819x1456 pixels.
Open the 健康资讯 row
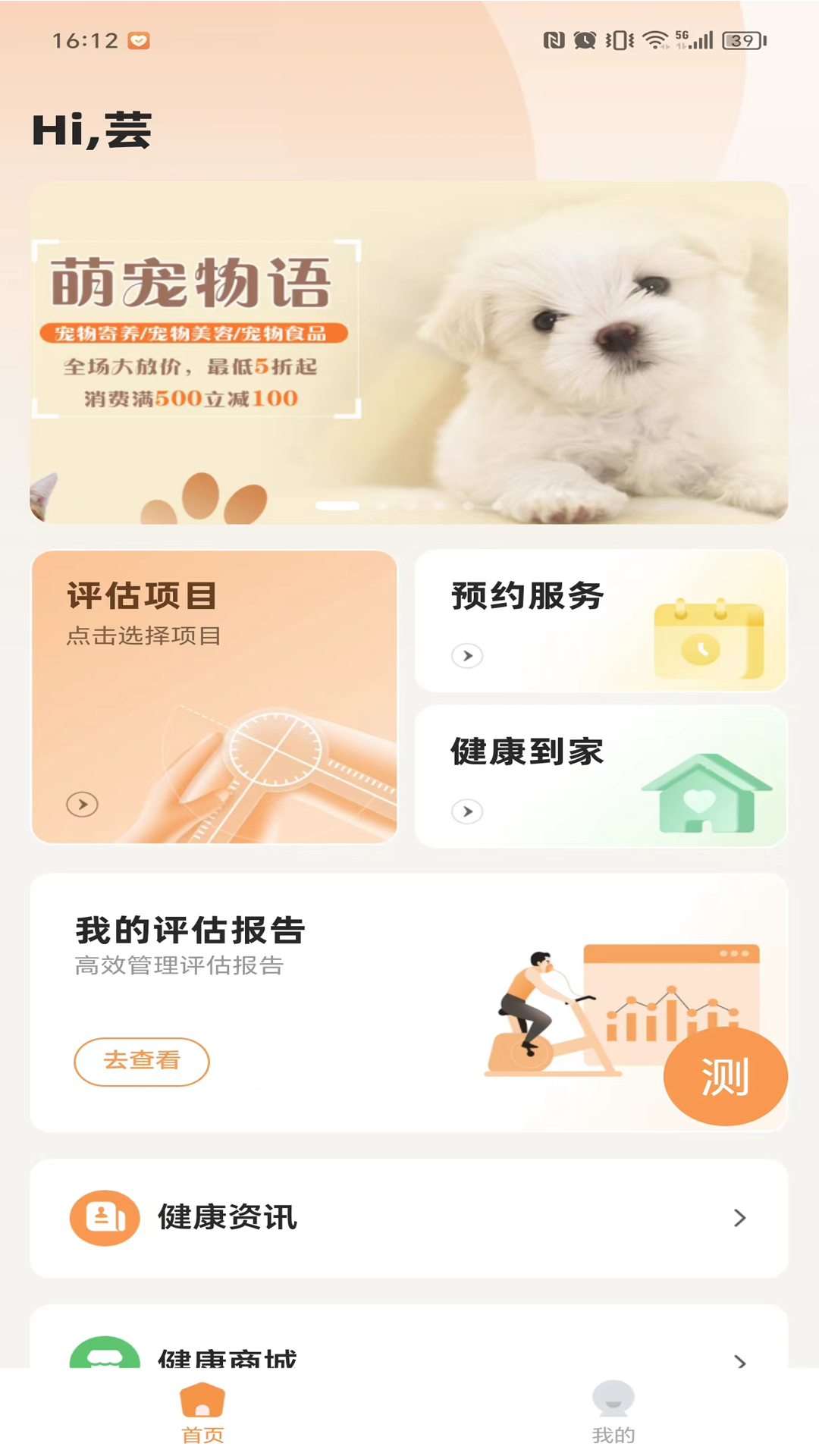(409, 1218)
